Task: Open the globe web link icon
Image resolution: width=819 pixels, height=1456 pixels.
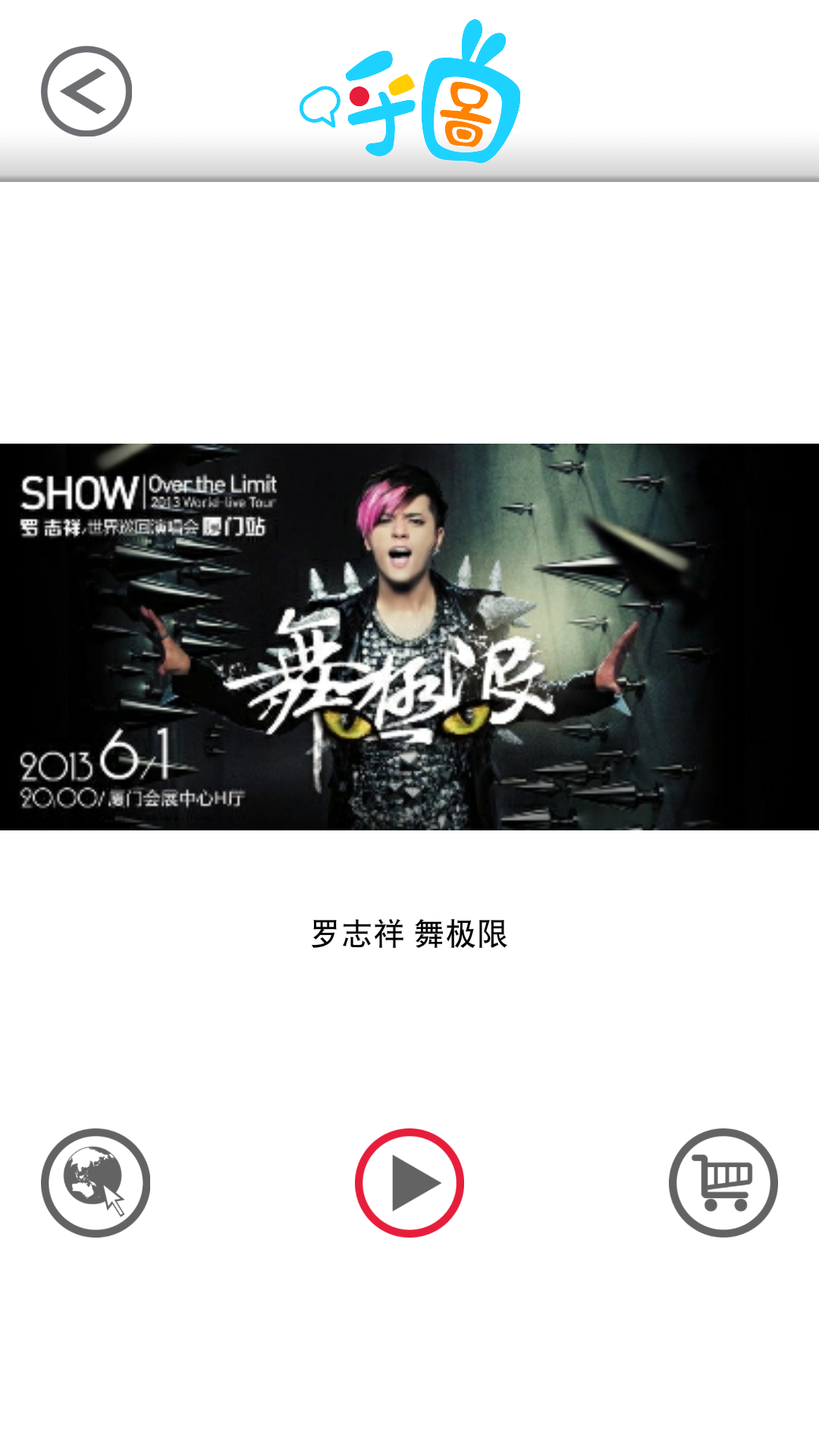Action: coord(96,1182)
